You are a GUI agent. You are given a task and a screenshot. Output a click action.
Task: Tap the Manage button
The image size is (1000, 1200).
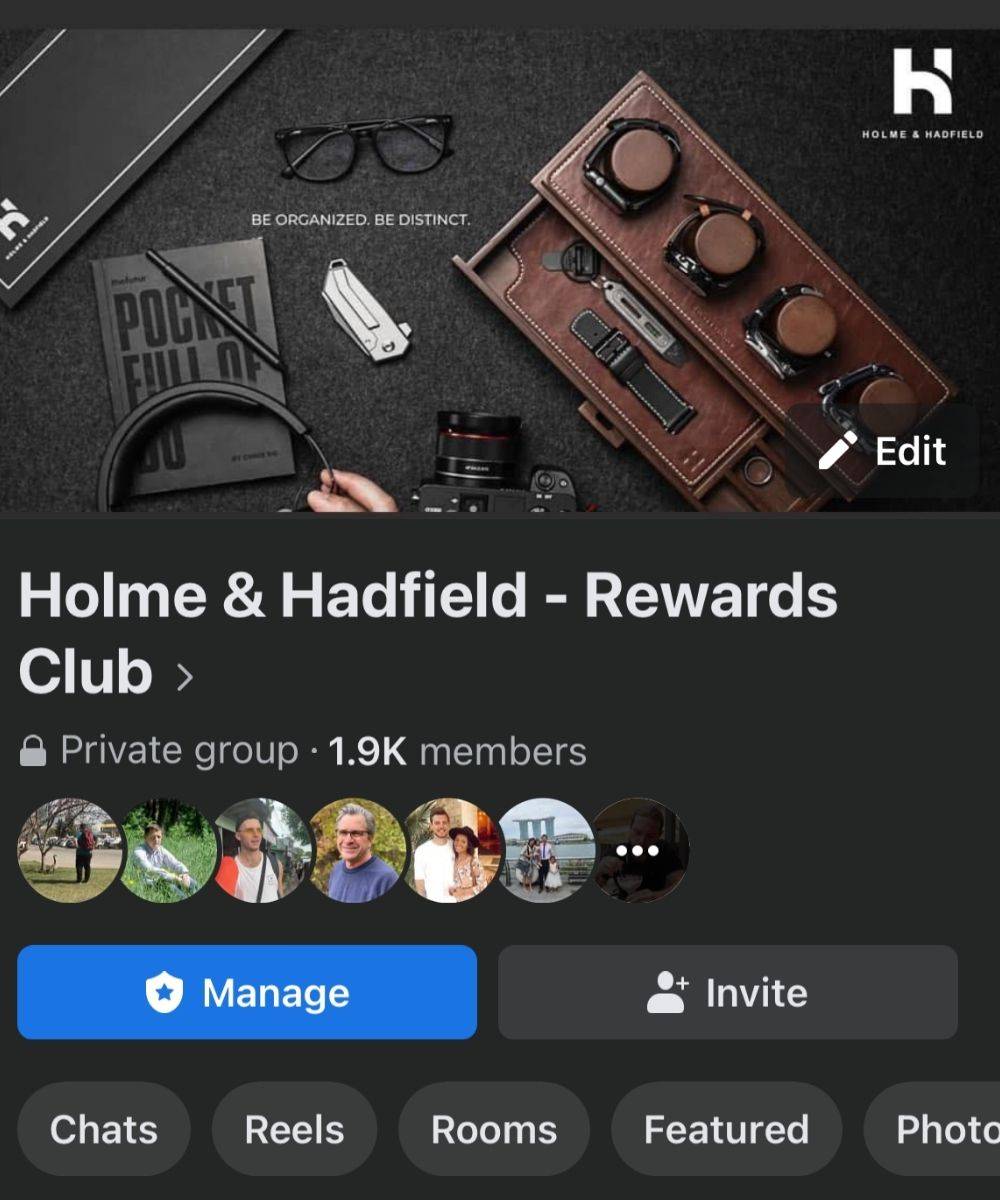click(x=247, y=993)
